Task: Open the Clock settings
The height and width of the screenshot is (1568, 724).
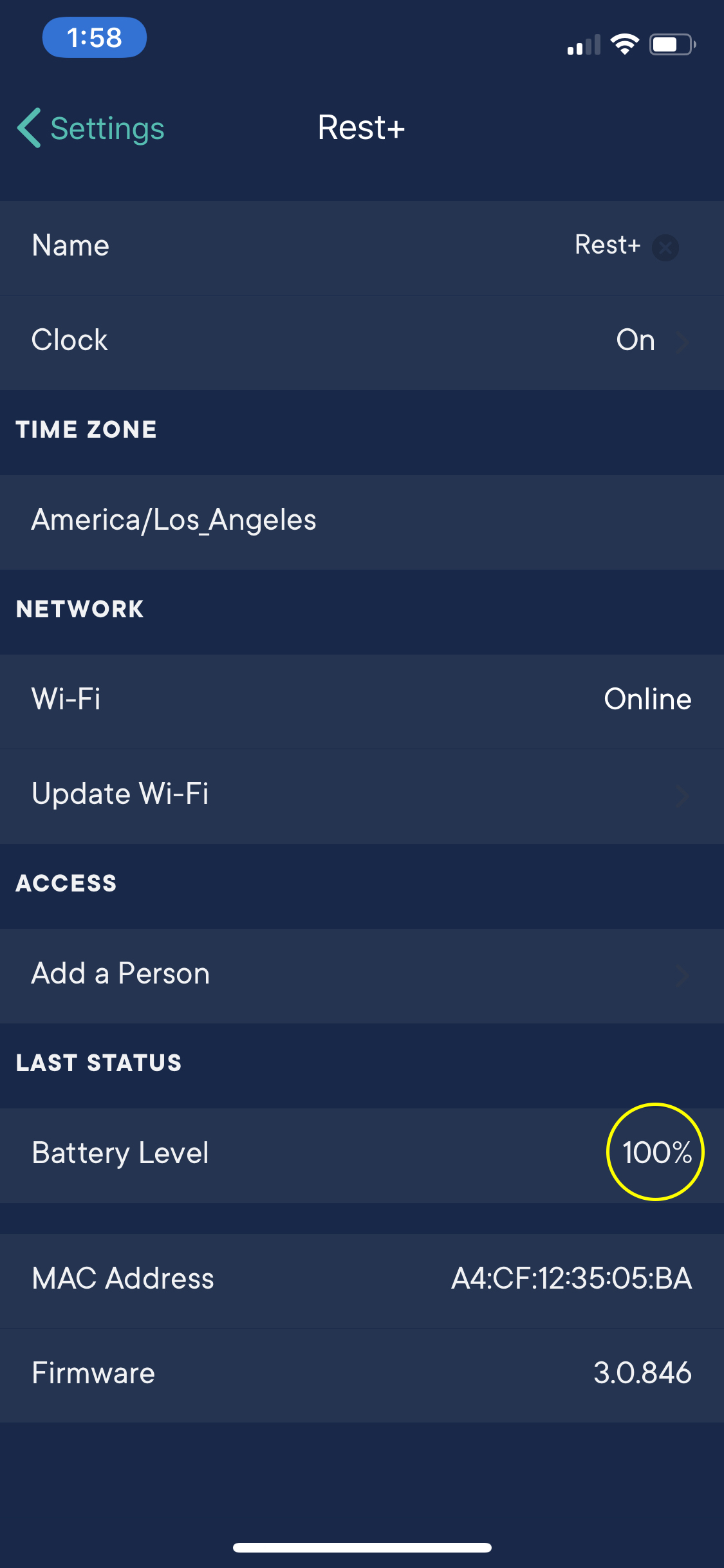Action: pyautogui.click(x=362, y=341)
